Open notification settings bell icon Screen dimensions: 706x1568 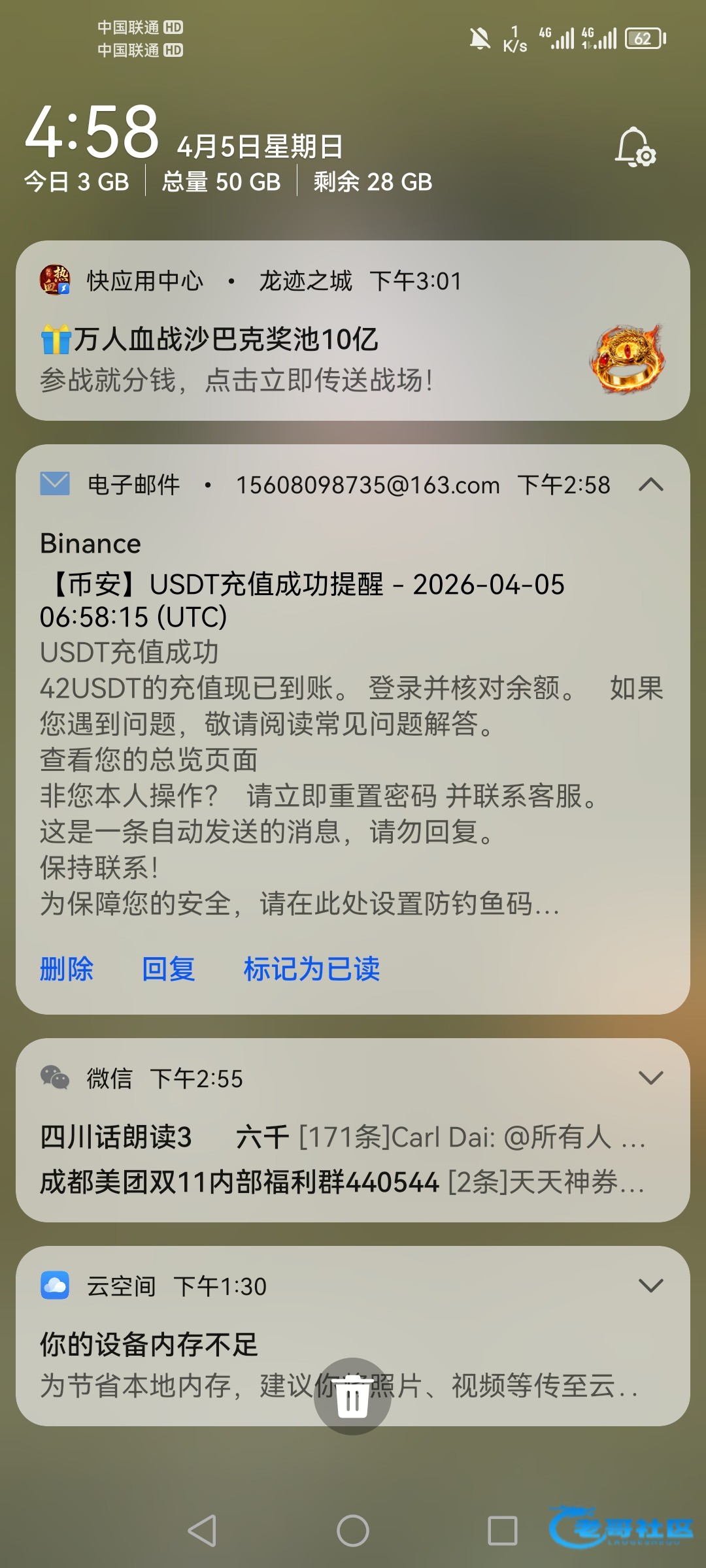(x=635, y=148)
